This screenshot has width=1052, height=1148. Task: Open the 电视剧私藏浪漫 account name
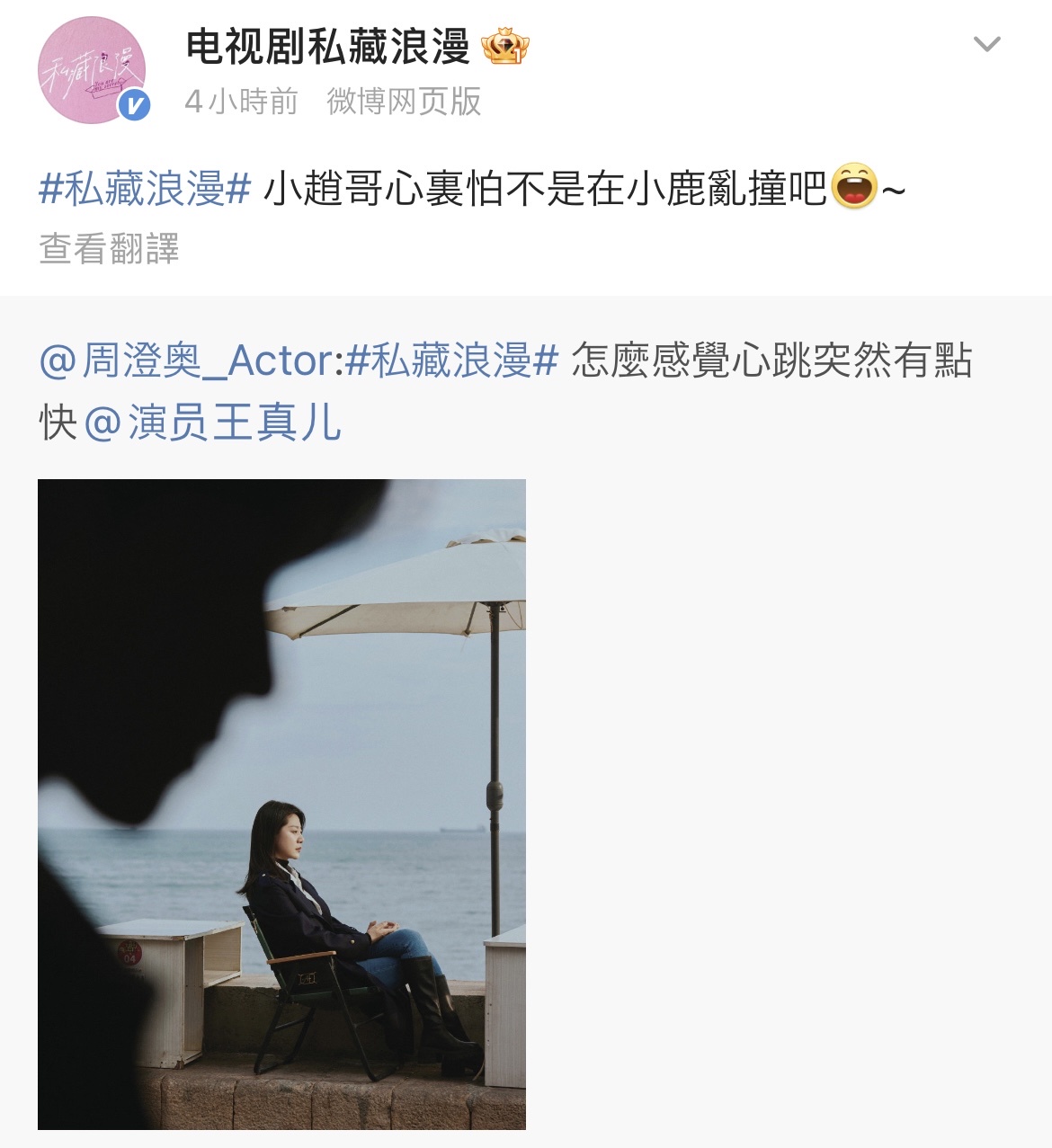click(327, 46)
